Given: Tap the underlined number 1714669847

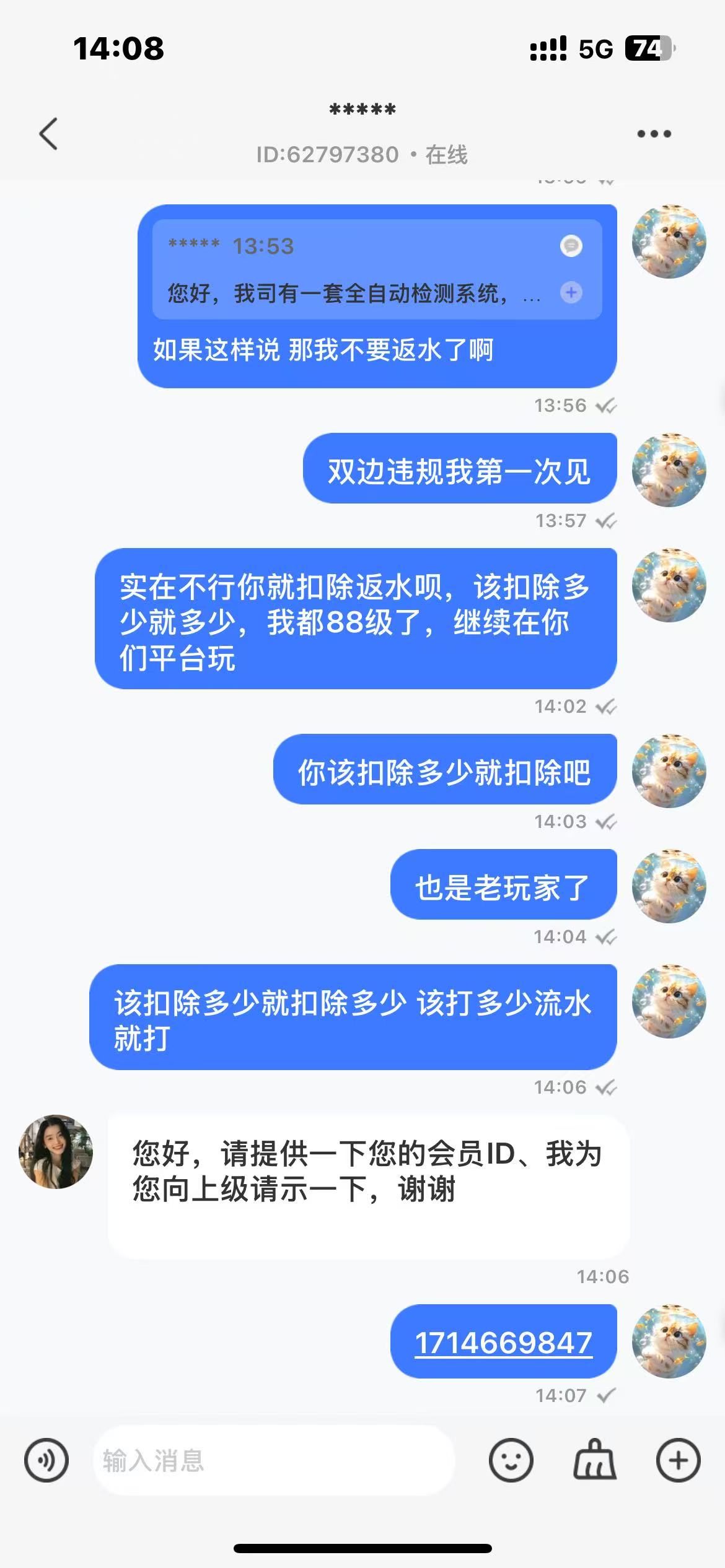Looking at the screenshot, I should (503, 1343).
